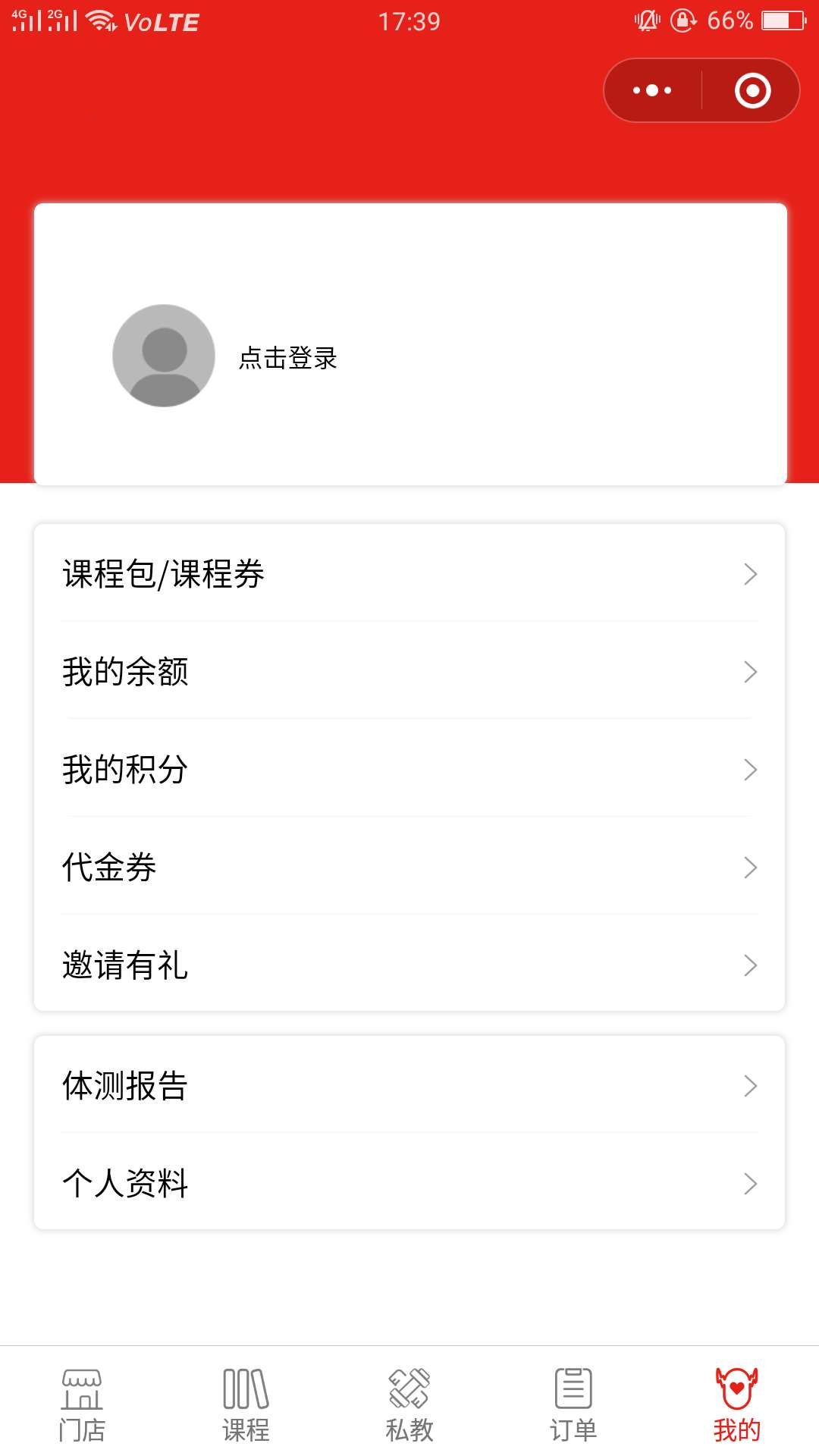Tap 点击登录 to log in
Screen dimensions: 819x1456
pyautogui.click(x=288, y=358)
